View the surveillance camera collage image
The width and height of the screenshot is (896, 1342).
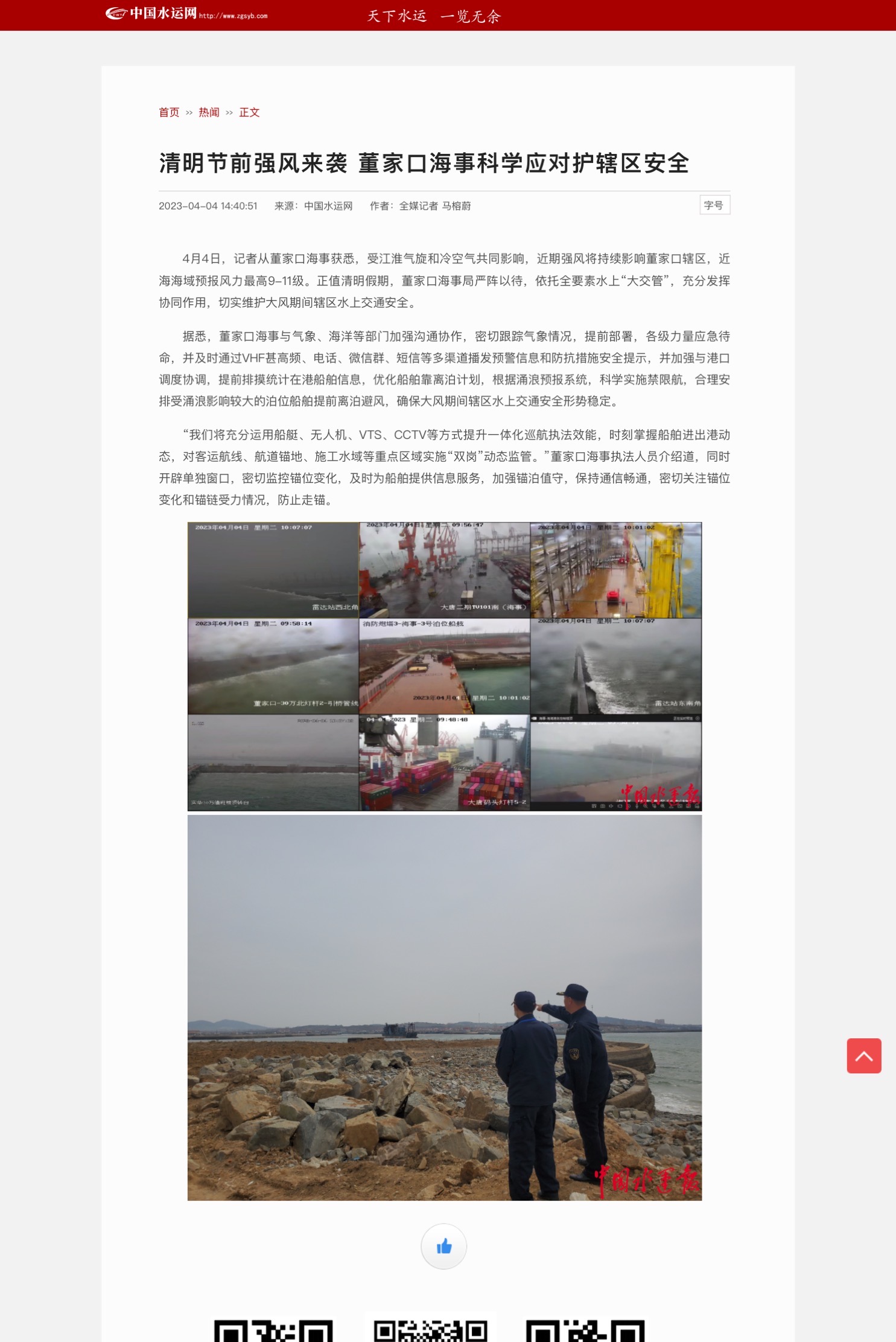pyautogui.click(x=445, y=666)
